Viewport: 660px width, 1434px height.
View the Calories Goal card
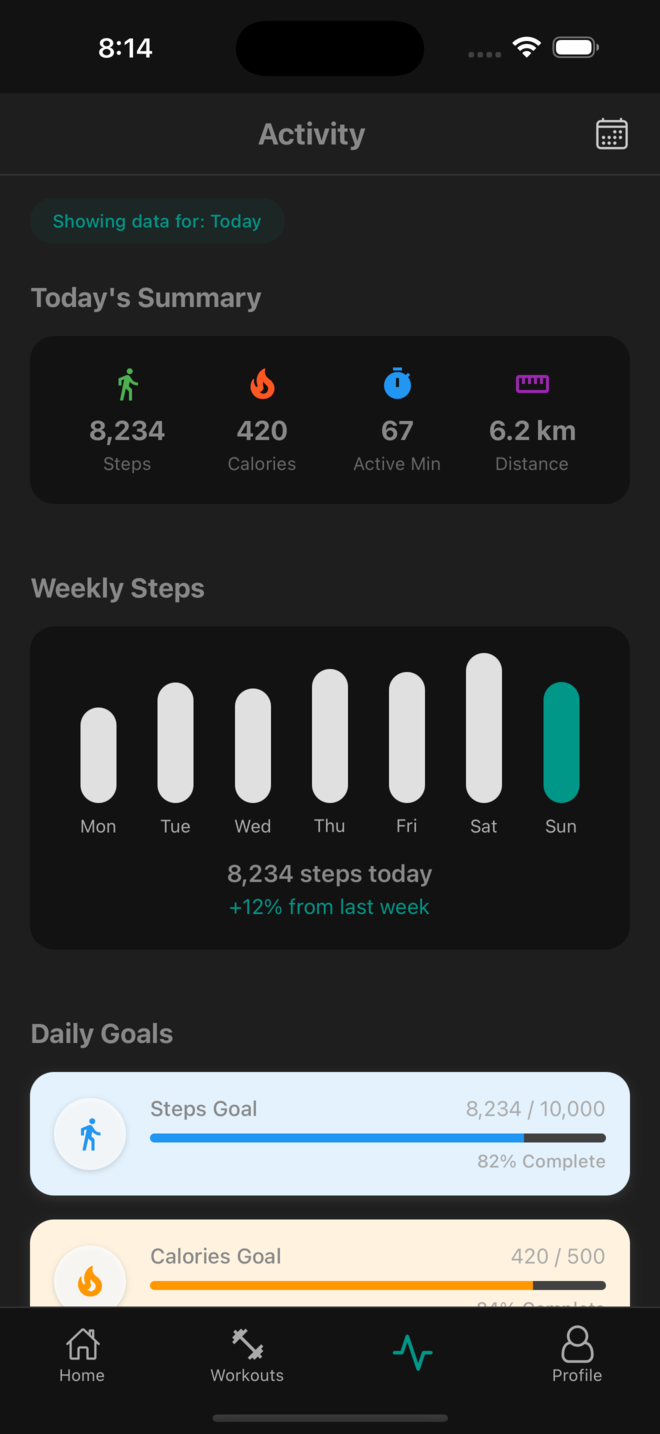click(330, 1264)
